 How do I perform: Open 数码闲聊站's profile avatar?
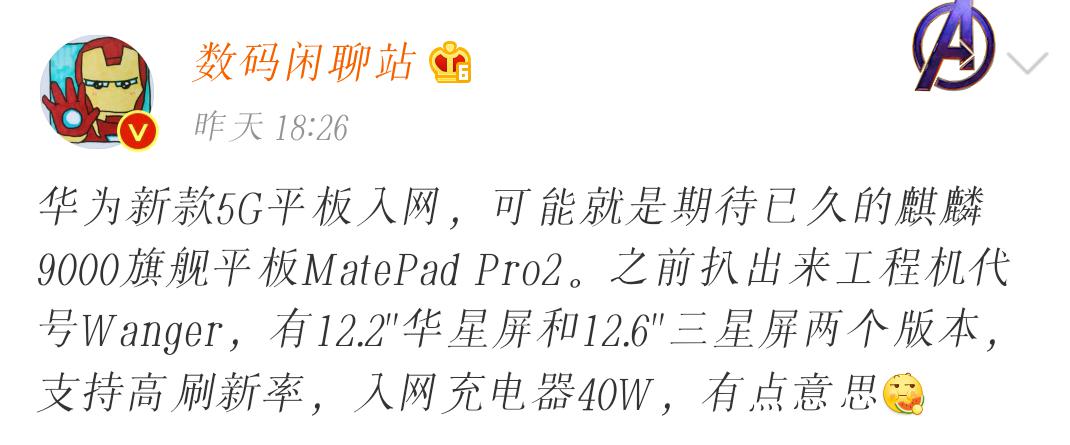98,93
